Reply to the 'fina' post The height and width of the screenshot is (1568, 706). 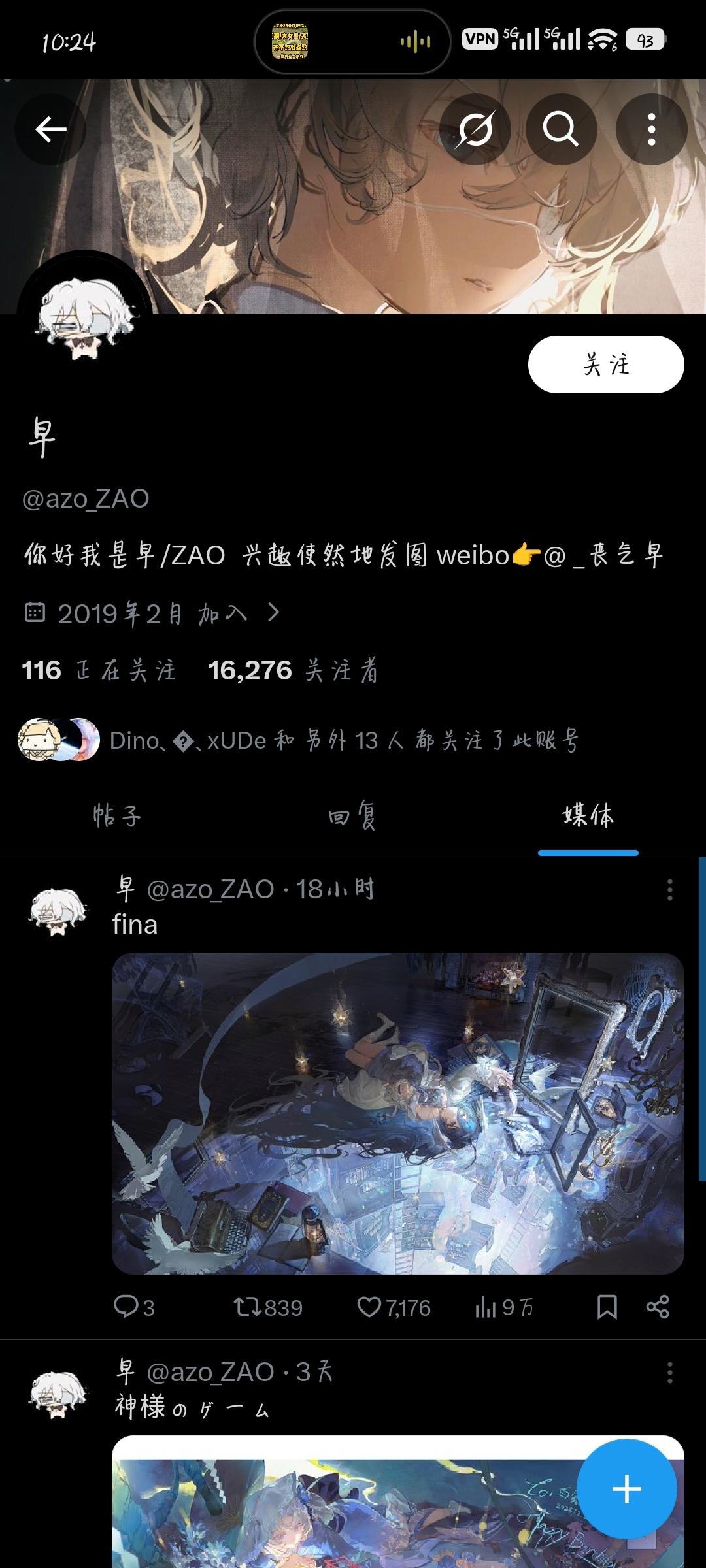click(x=133, y=1307)
